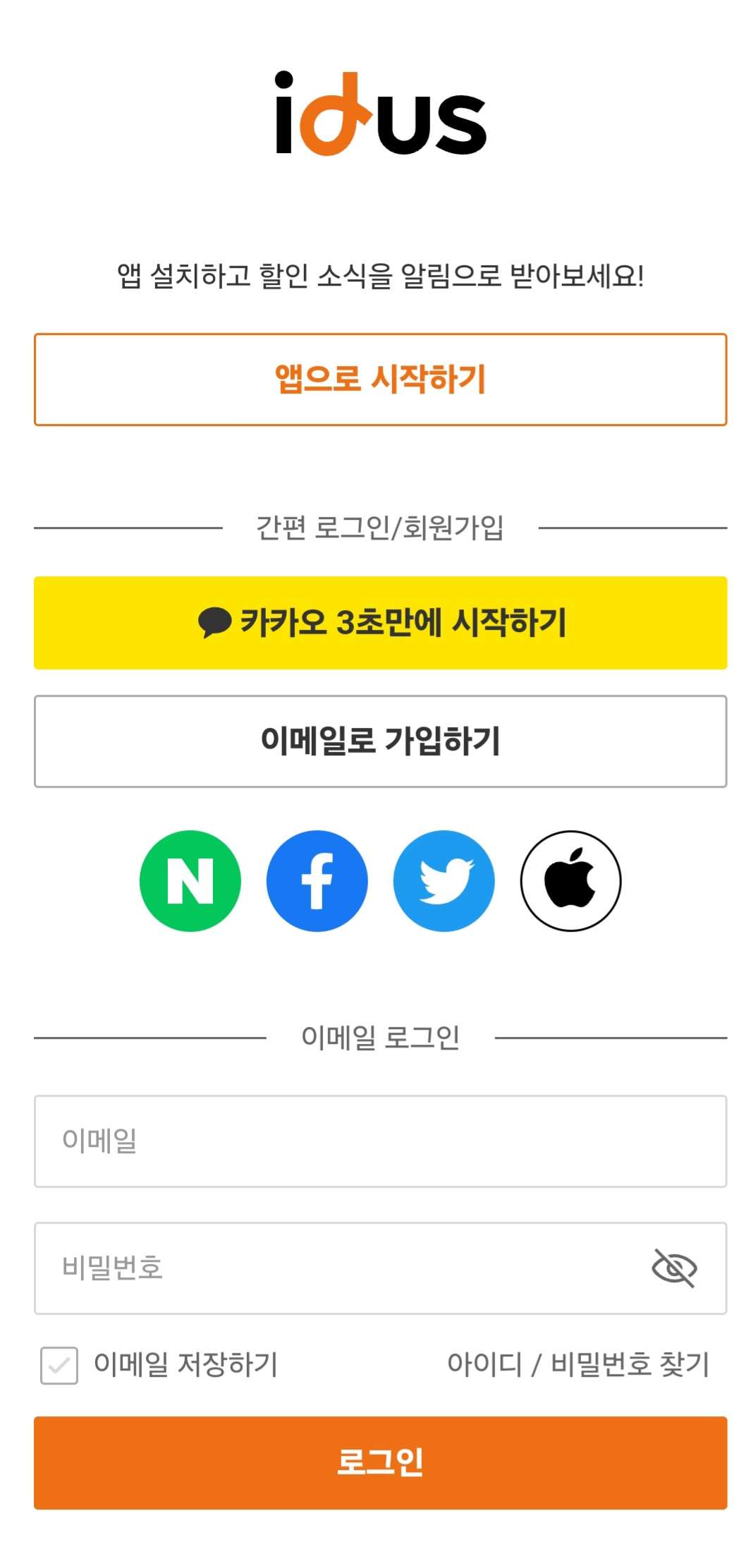
Task: Log in with the Apple icon
Action: [x=571, y=881]
